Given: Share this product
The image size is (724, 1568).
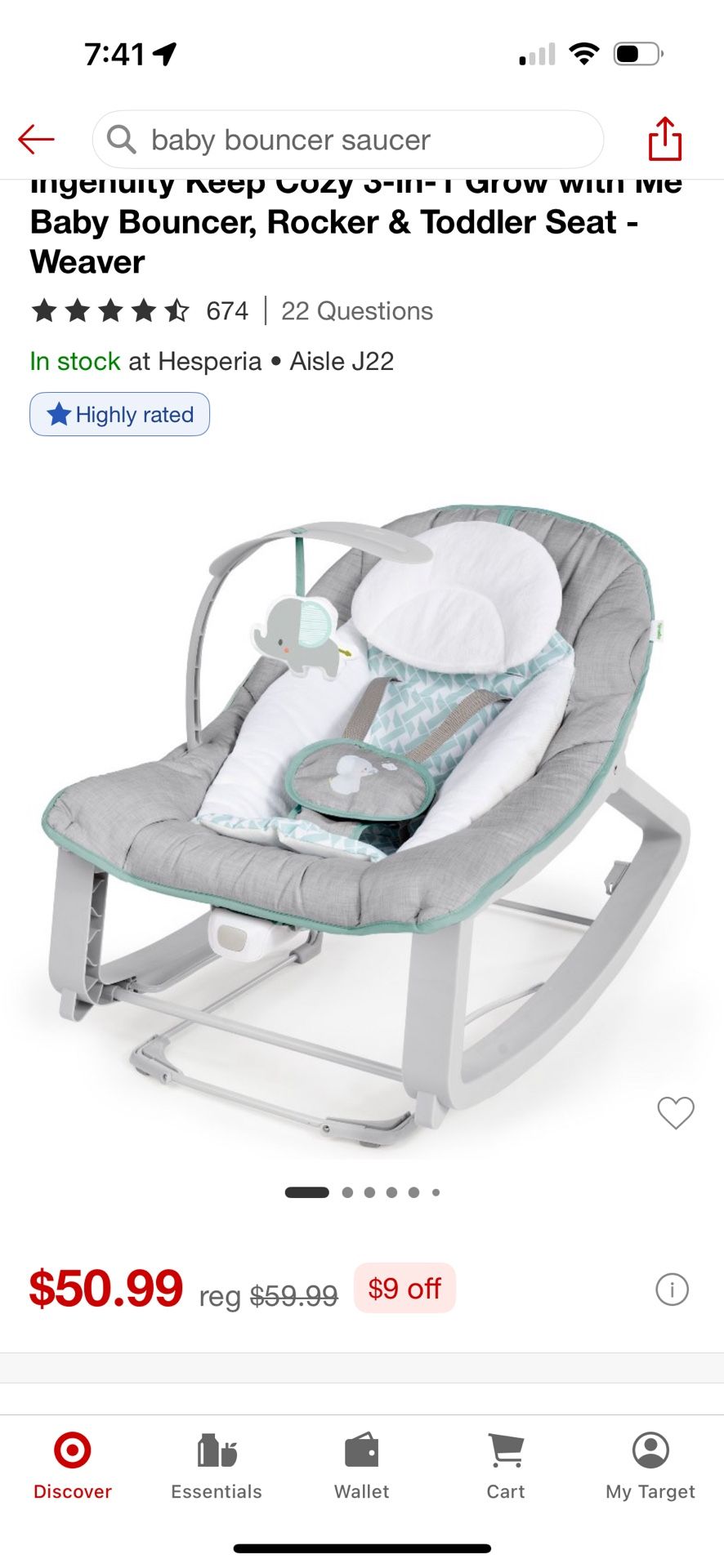Looking at the screenshot, I should 664,139.
